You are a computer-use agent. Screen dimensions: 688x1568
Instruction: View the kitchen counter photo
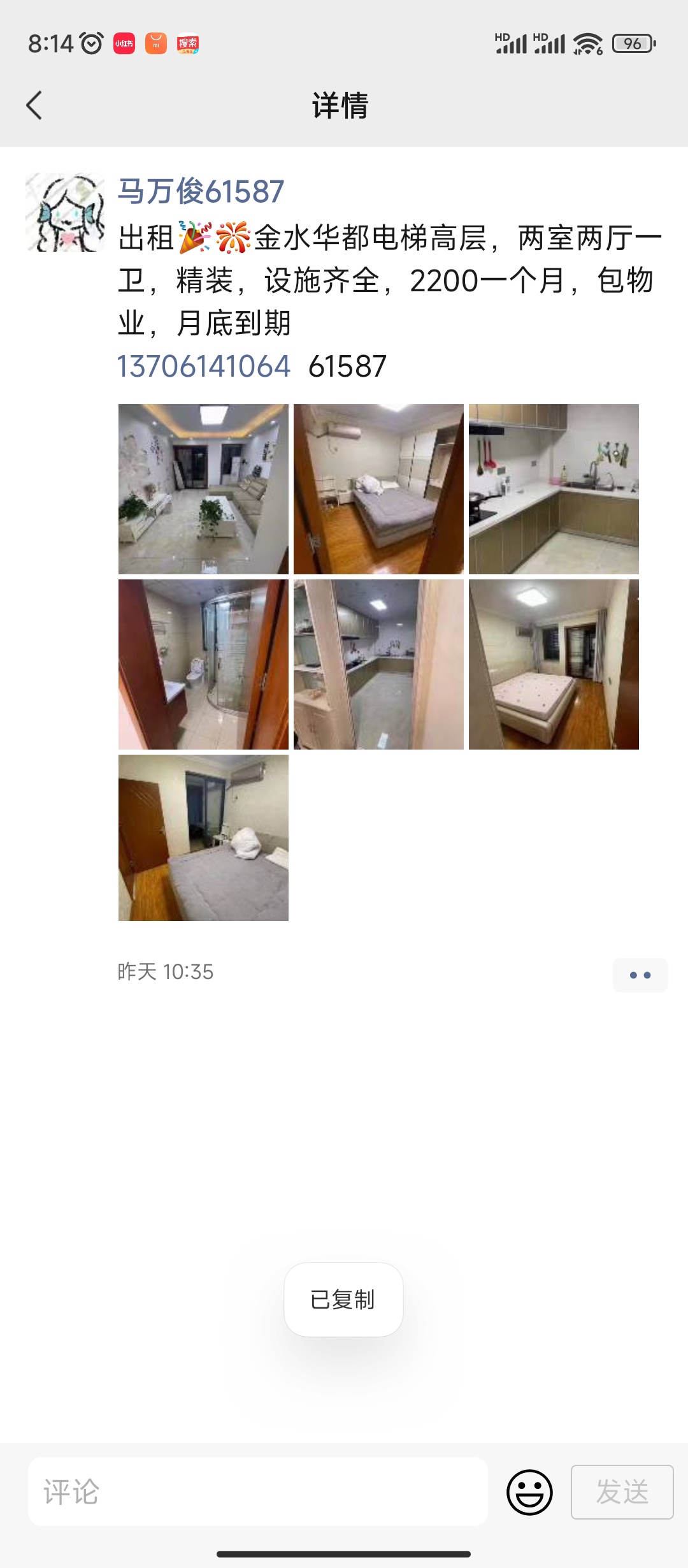tap(554, 489)
